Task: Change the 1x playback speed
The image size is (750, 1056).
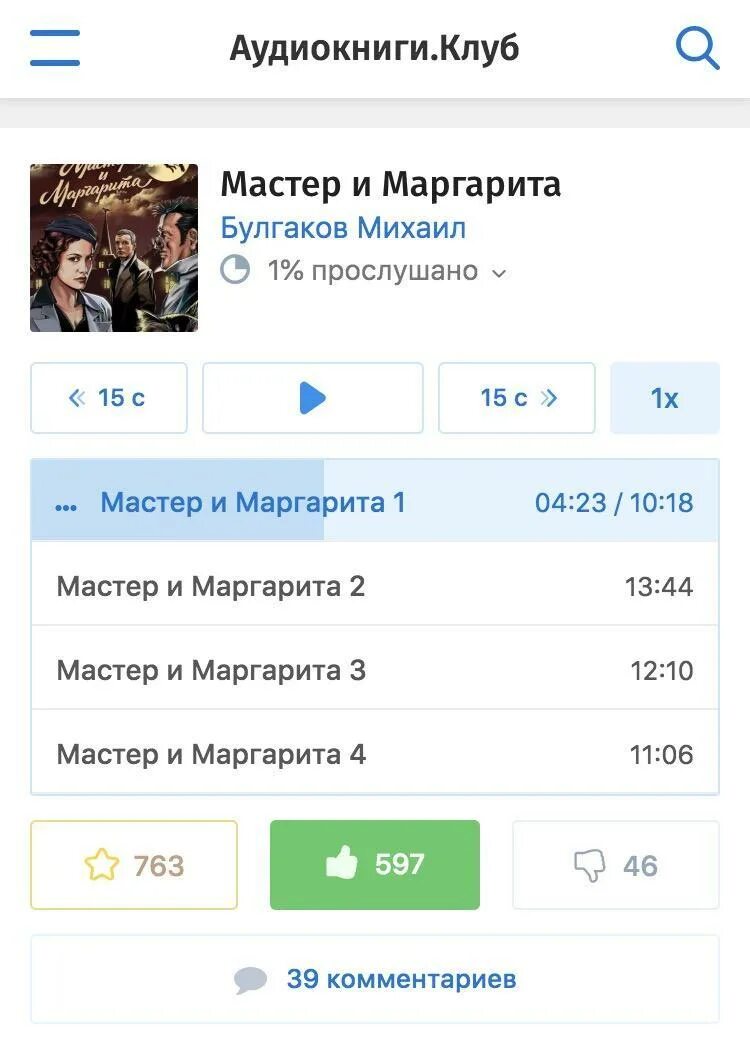Action: click(x=664, y=398)
